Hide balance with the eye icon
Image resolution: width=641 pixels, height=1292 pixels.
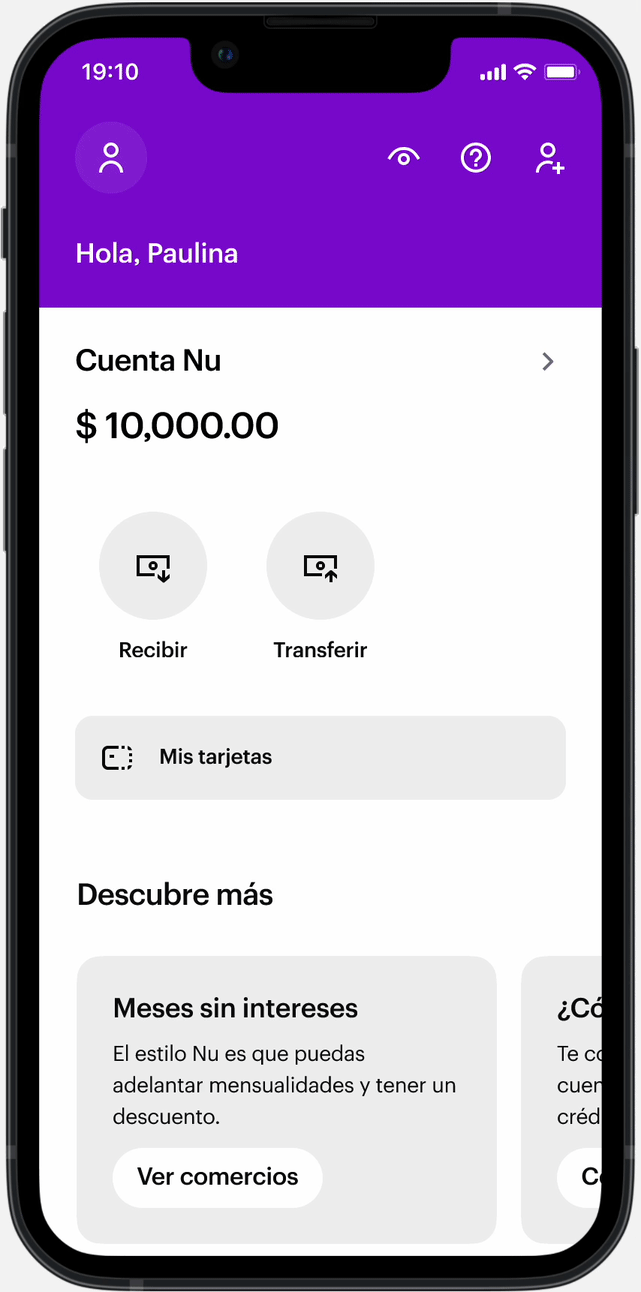tap(404, 157)
